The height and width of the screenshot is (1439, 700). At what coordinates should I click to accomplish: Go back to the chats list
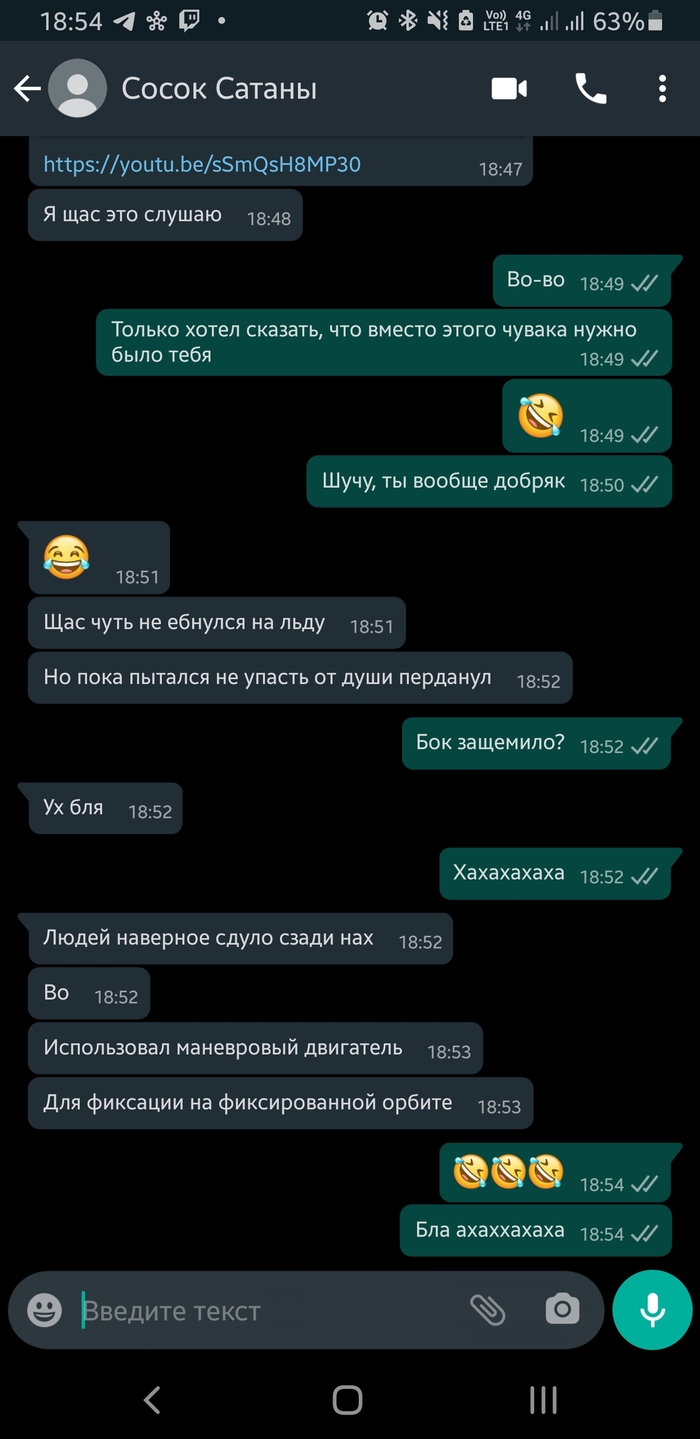click(27, 89)
